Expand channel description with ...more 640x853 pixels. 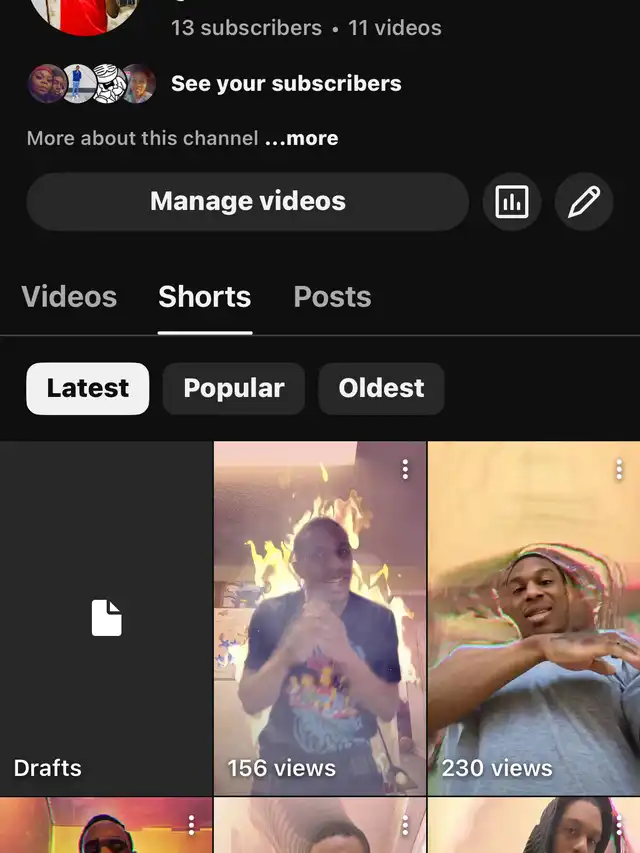(x=301, y=139)
